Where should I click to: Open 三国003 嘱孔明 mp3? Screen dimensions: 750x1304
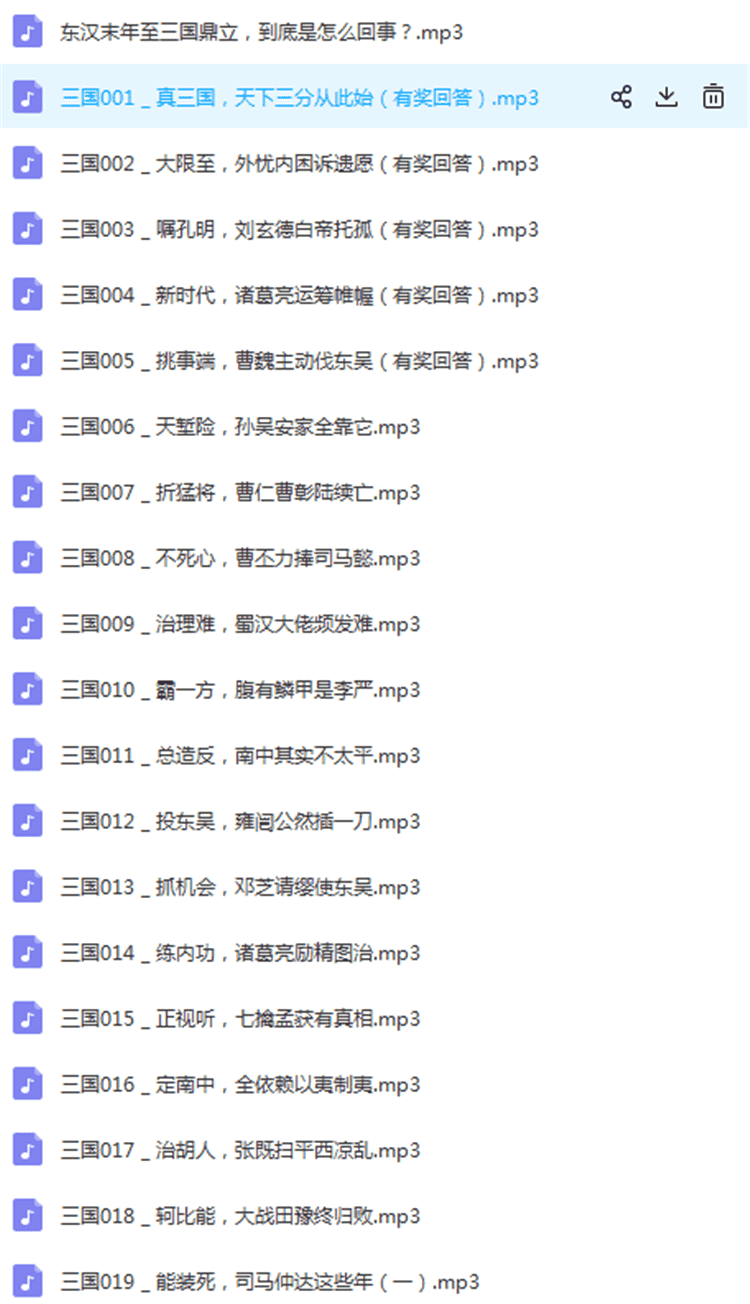tap(299, 230)
